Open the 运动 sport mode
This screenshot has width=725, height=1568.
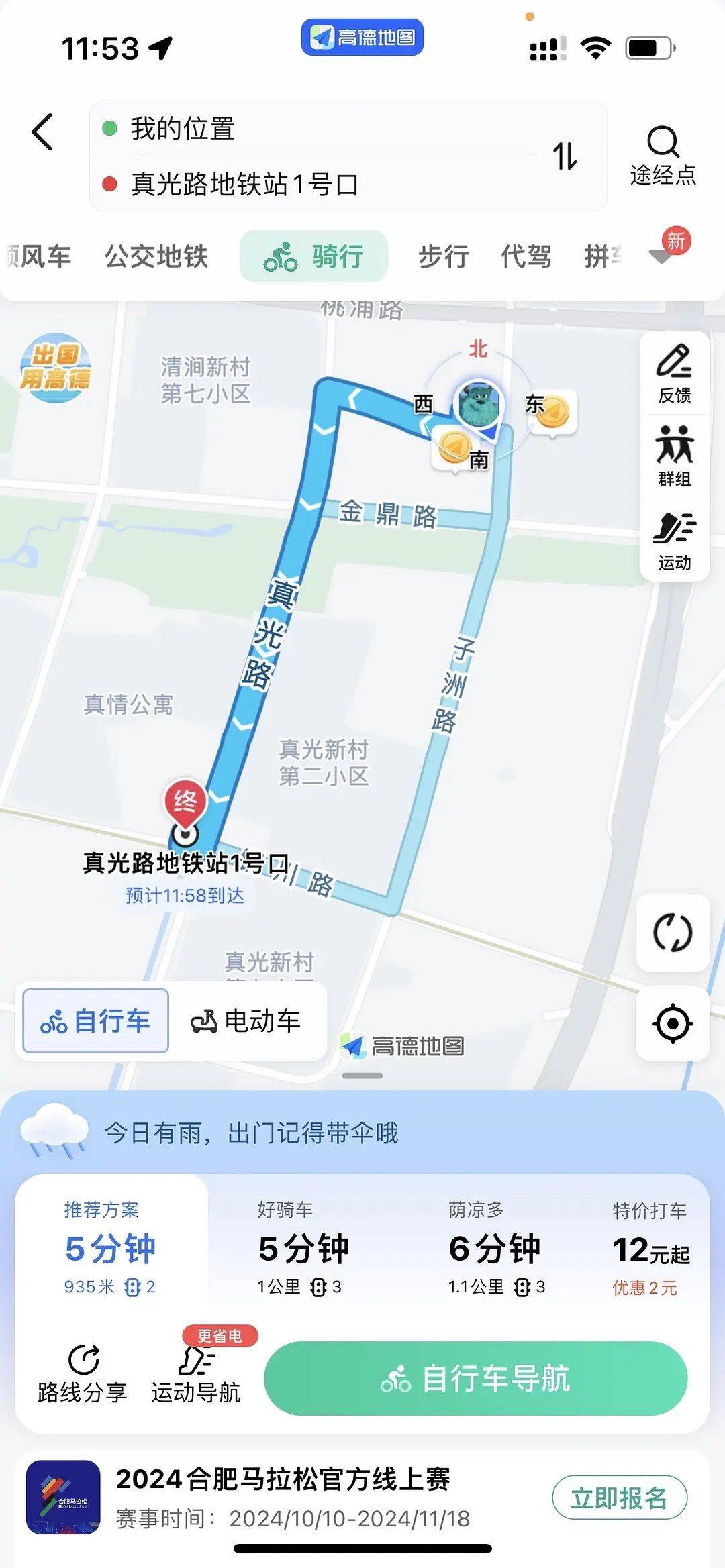(x=674, y=541)
